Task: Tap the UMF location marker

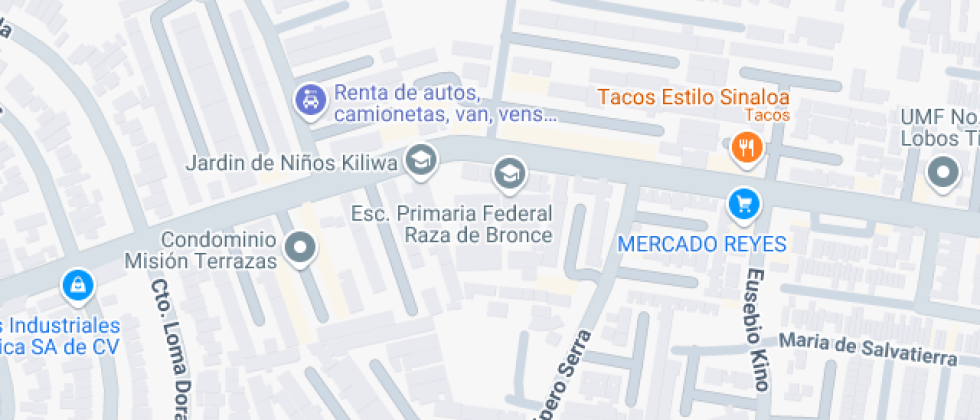Action: 942,173
